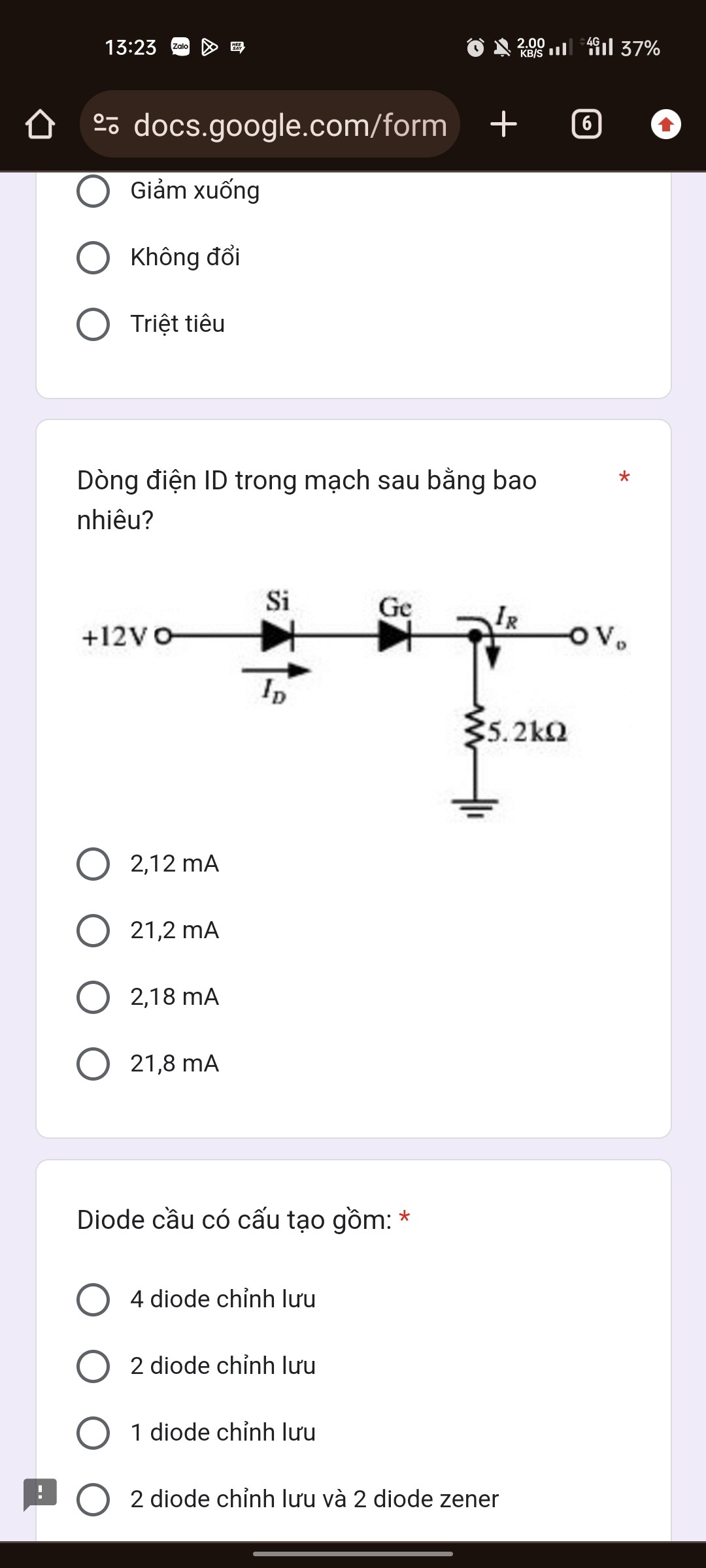Viewport: 706px width, 1568px height.
Task: Open the Zalo notification icon in status bar
Action: click(x=180, y=47)
